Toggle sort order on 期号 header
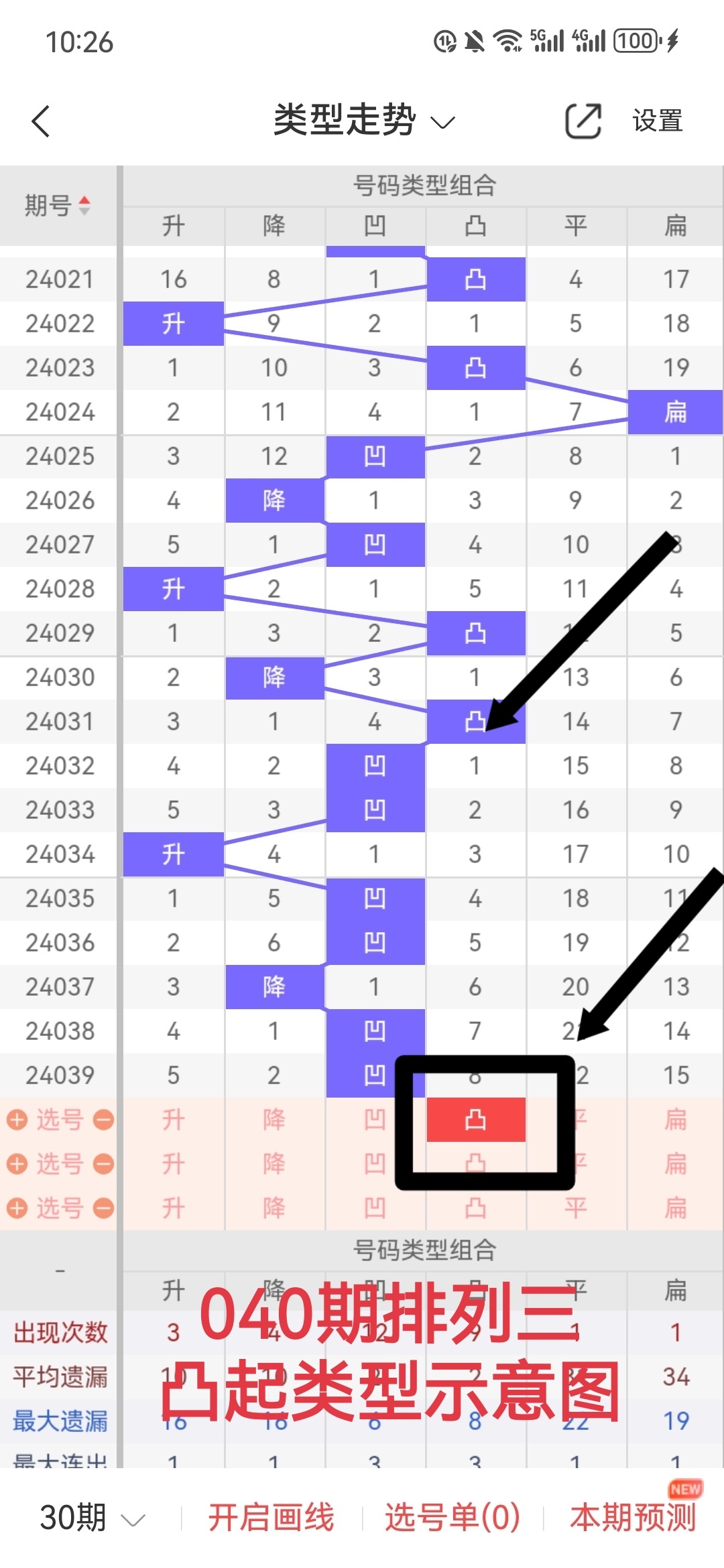 [58, 205]
